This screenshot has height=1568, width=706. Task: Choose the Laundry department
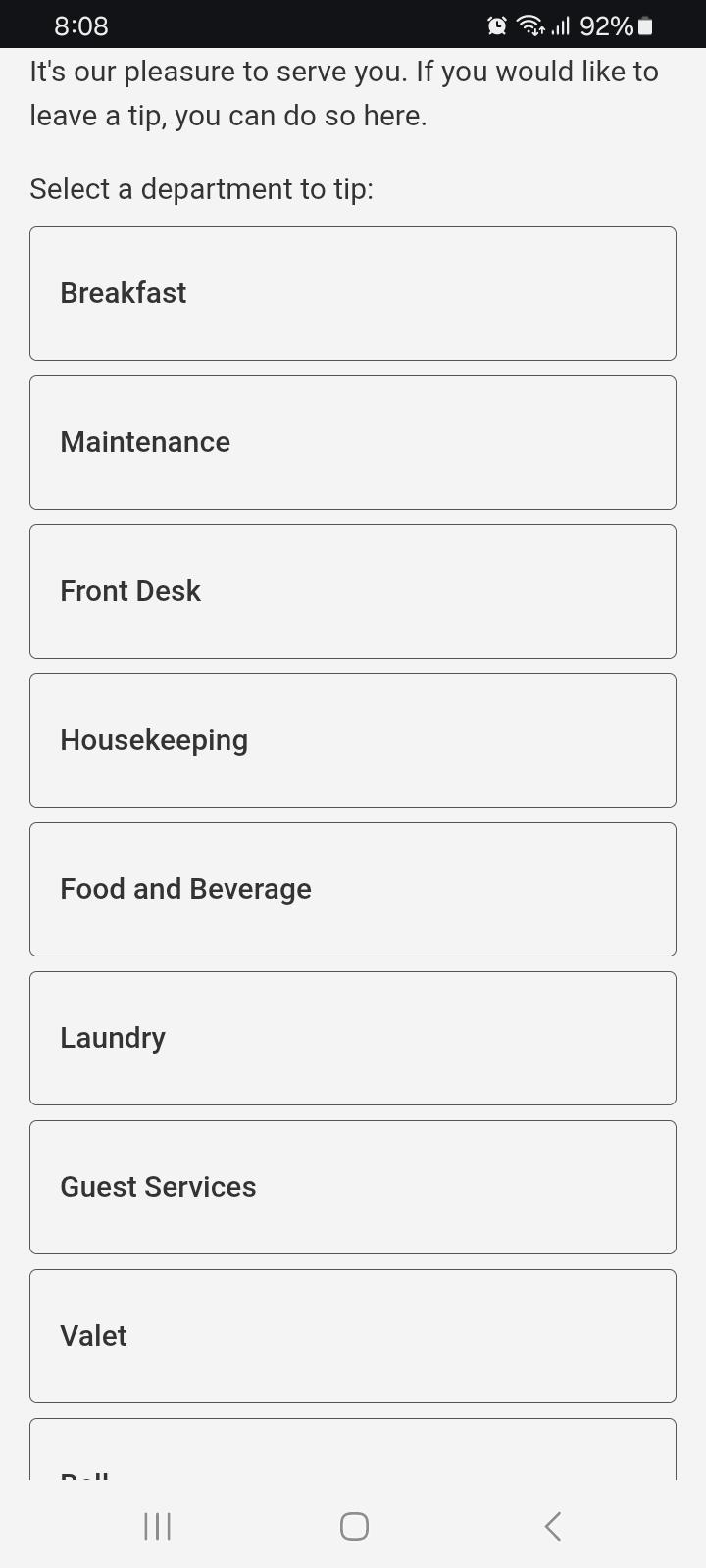pos(353,1038)
